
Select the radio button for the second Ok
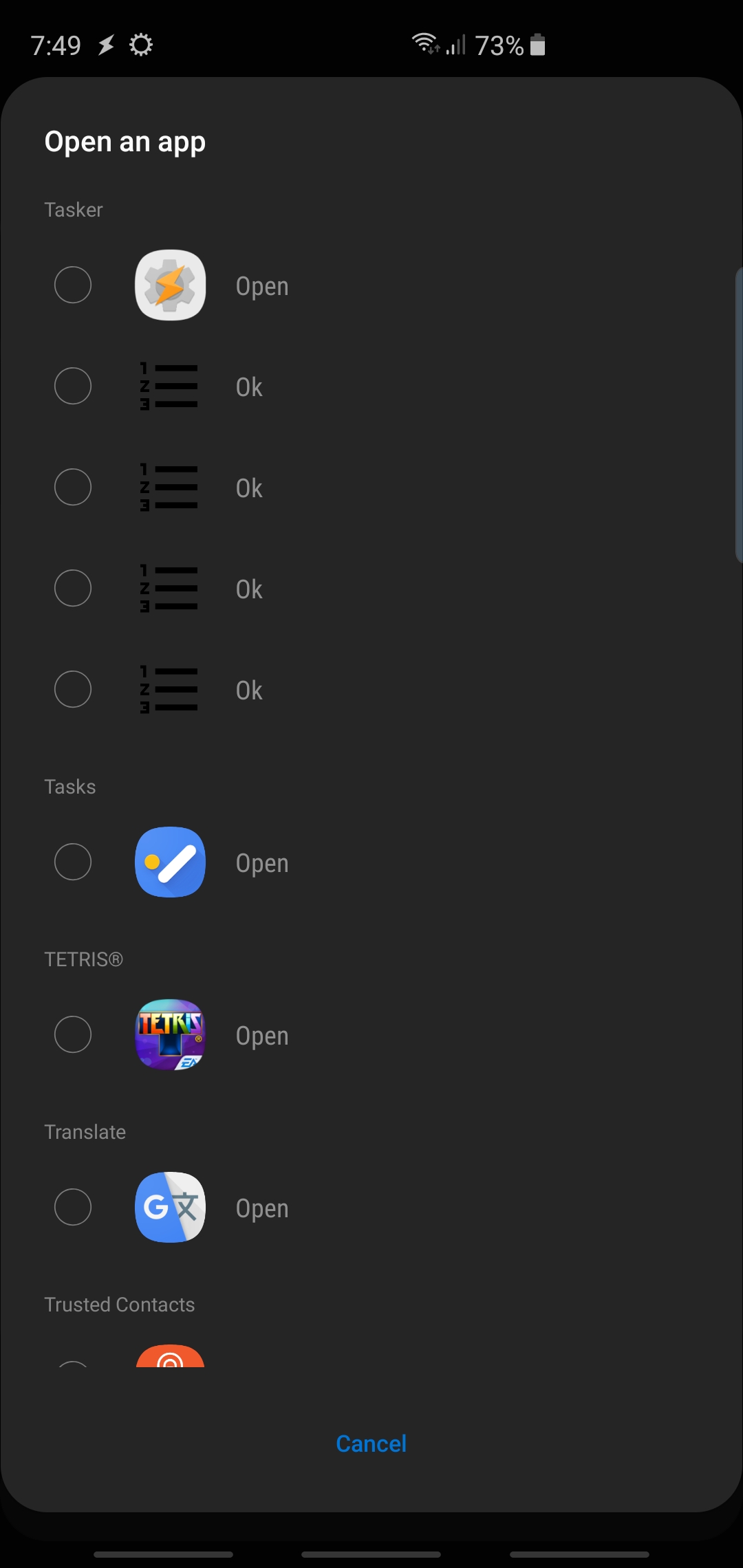[x=73, y=487]
